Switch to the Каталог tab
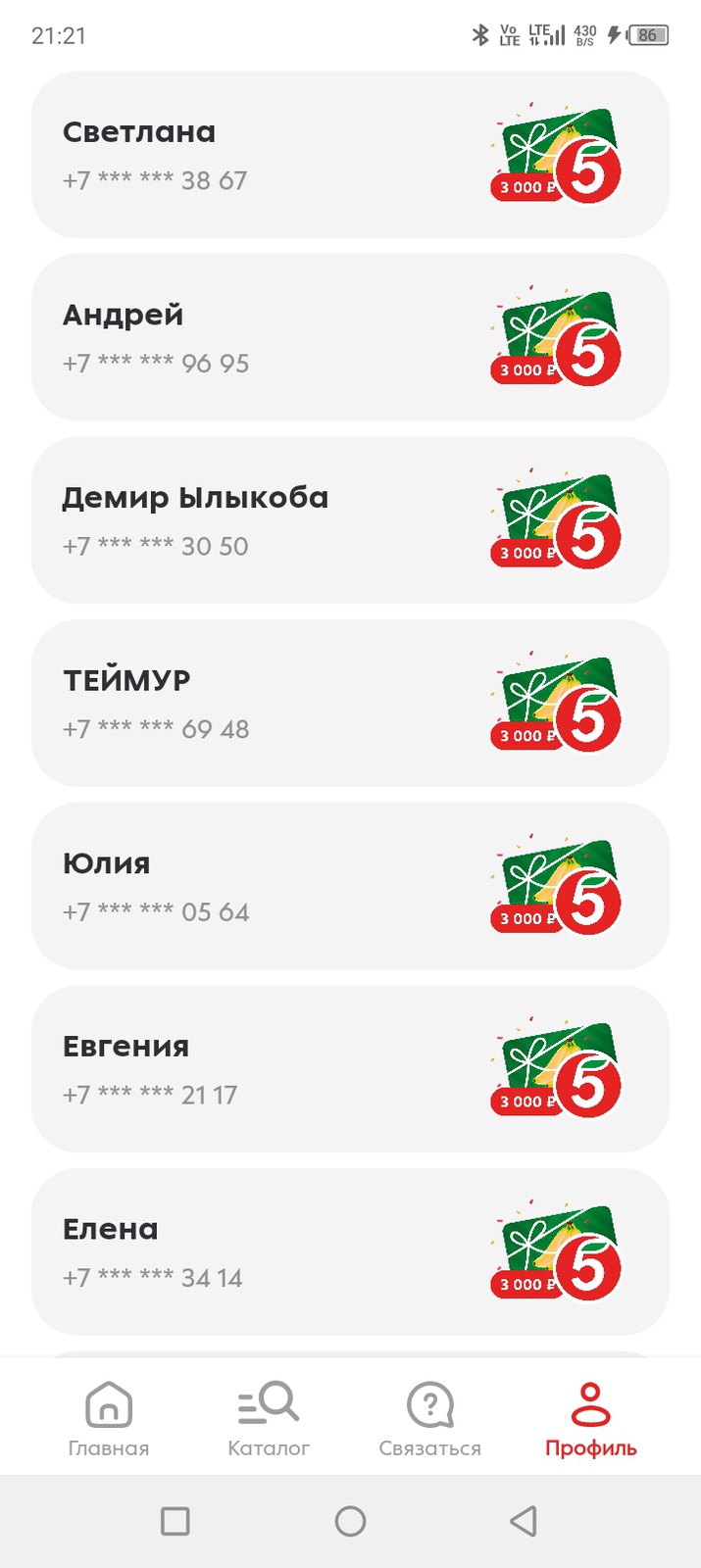This screenshot has width=701, height=1568. (269, 1418)
